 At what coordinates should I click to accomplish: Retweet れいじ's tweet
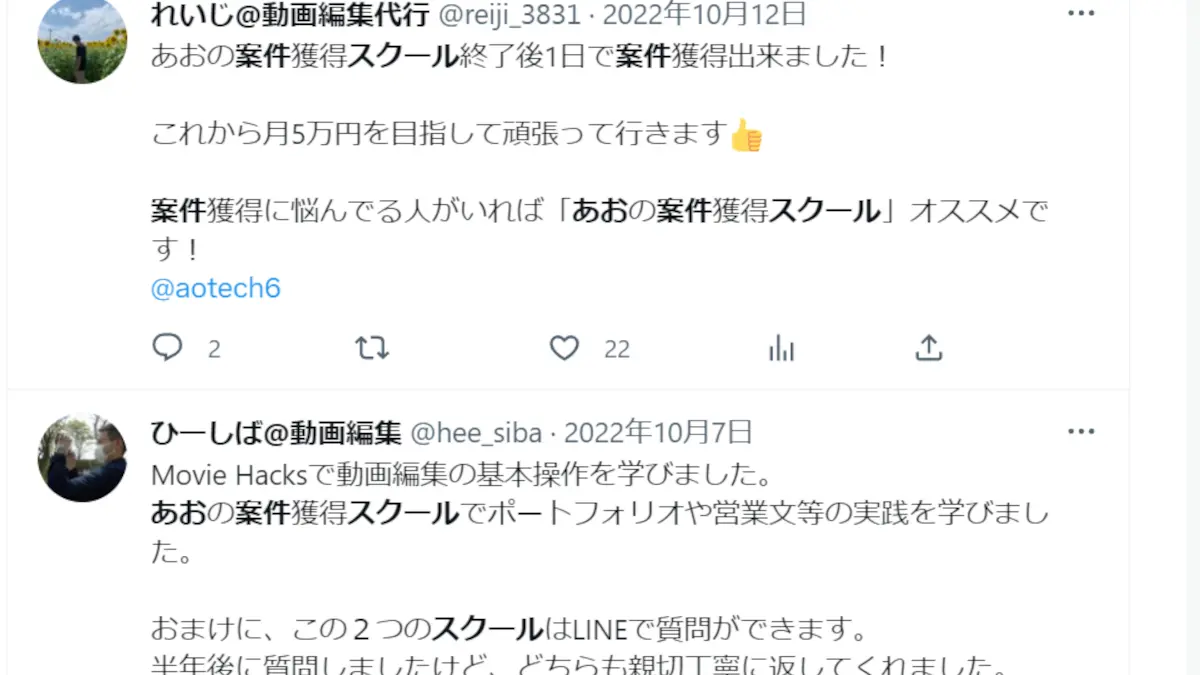(x=372, y=348)
